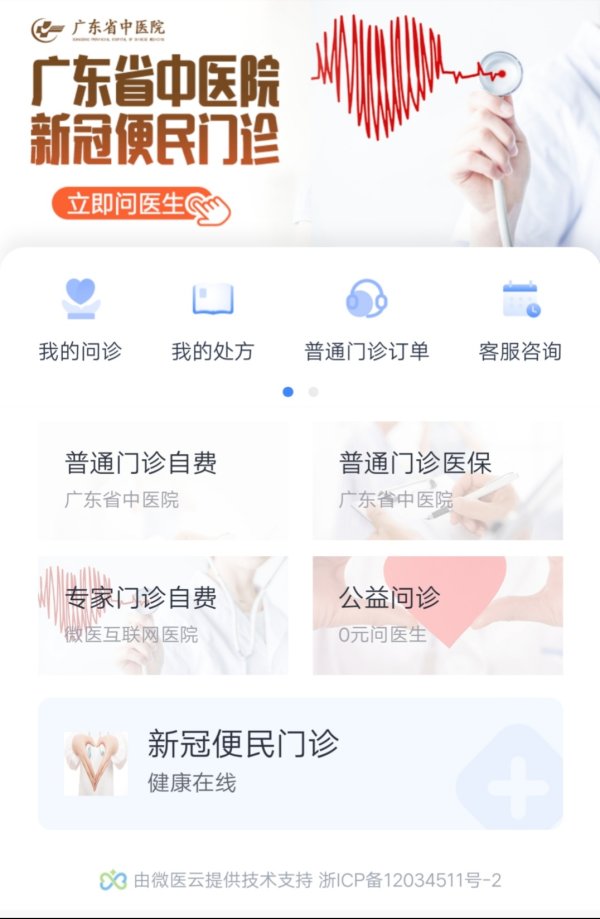Open the 新冠便民门诊 健康在线 card
Viewport: 600px width, 919px height.
pos(300,763)
